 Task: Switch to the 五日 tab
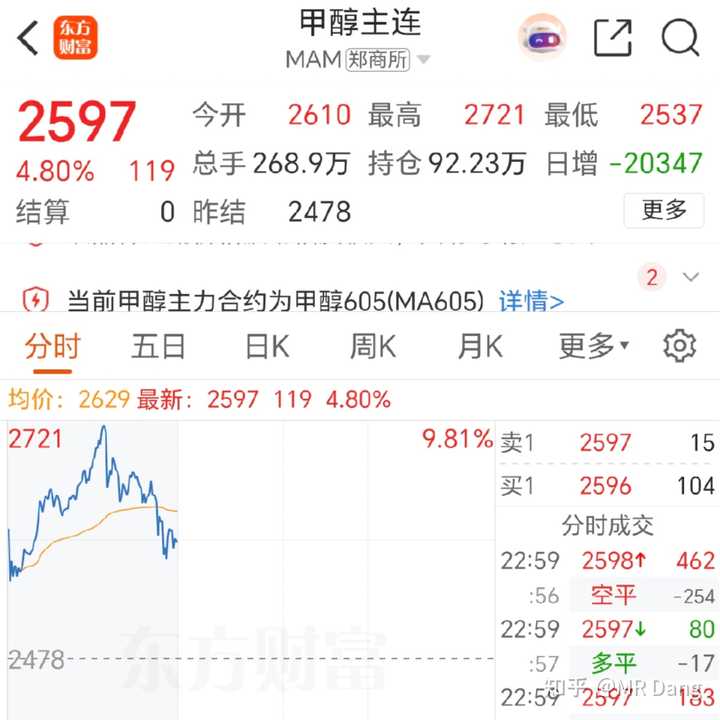pos(158,347)
